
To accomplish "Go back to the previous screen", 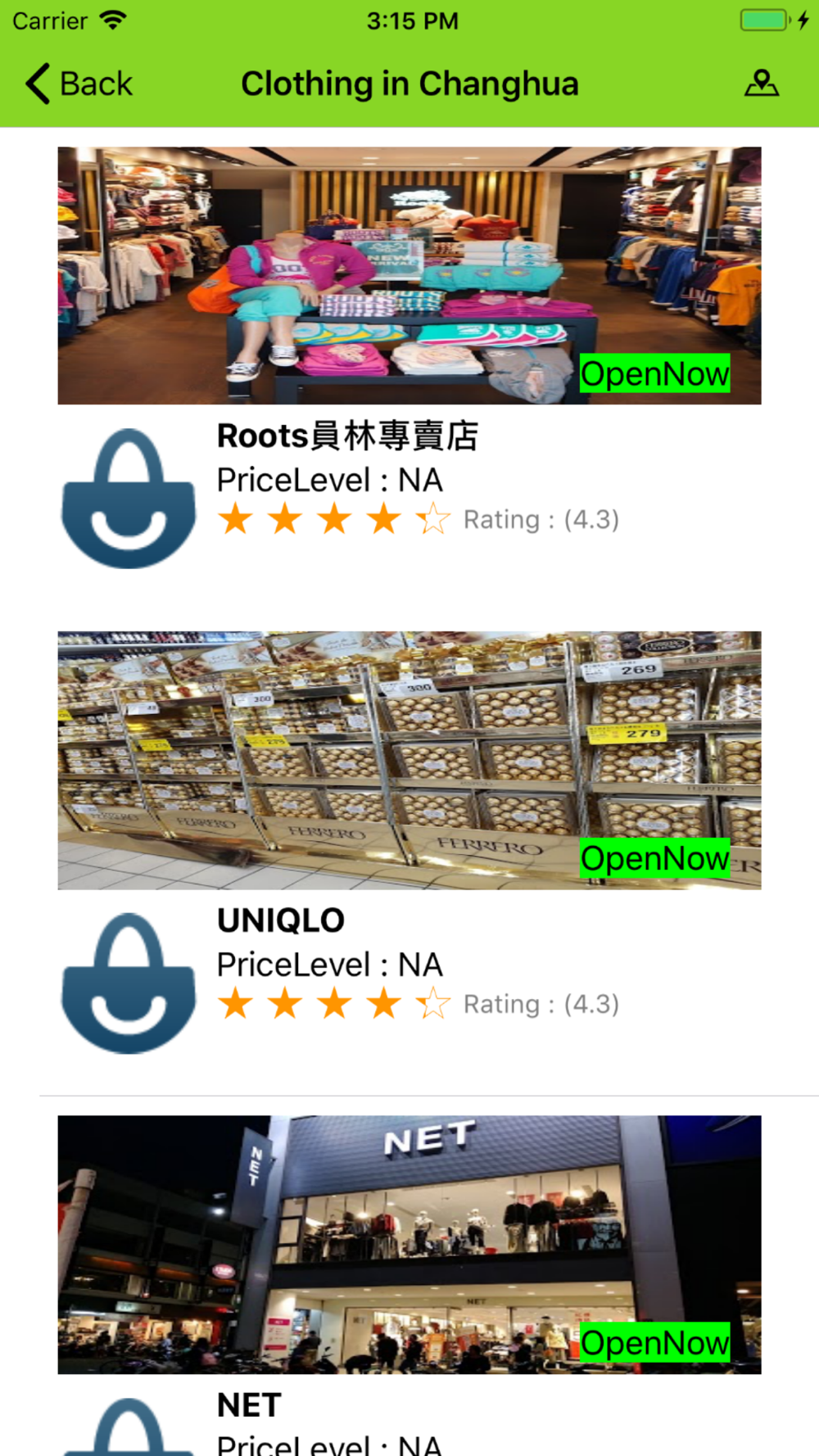I will 79,84.
